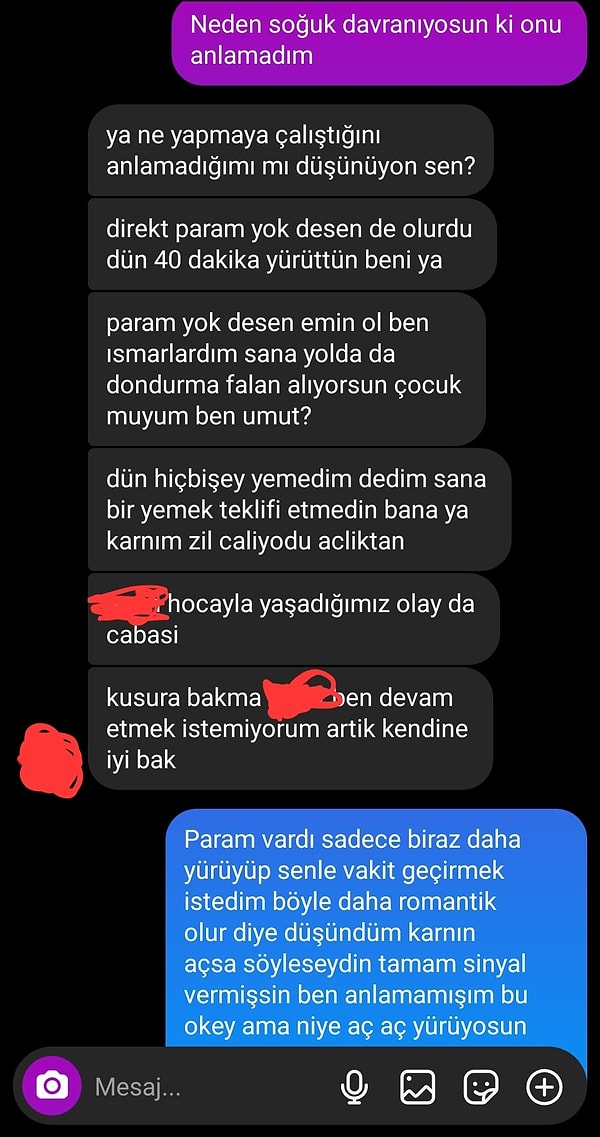The image size is (600, 1137).
Task: Open the photo gallery picker
Action: [417, 1087]
